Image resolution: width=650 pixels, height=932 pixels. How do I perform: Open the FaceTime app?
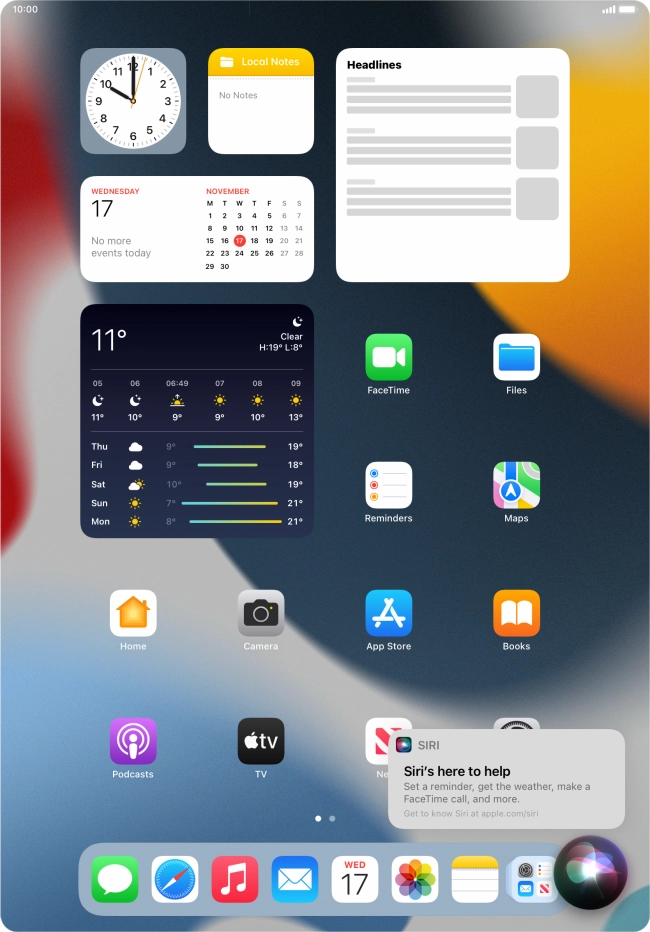[388, 358]
